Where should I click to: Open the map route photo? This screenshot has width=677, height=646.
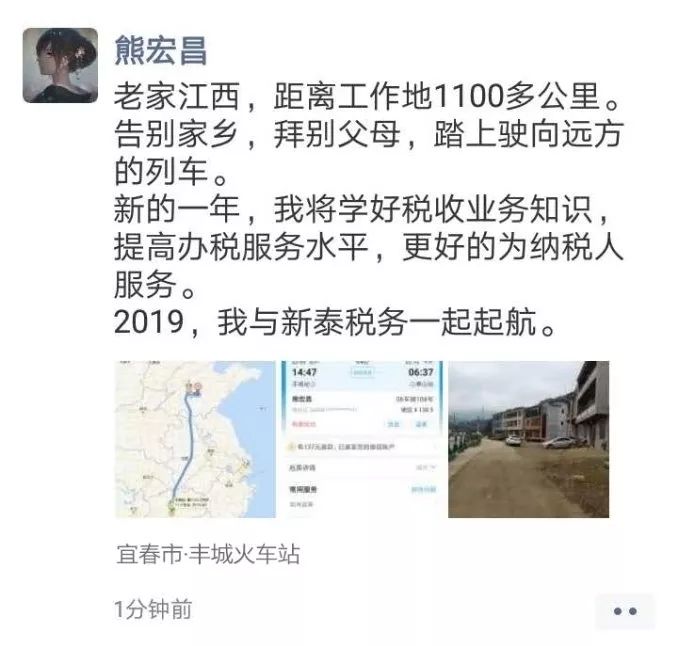194,439
